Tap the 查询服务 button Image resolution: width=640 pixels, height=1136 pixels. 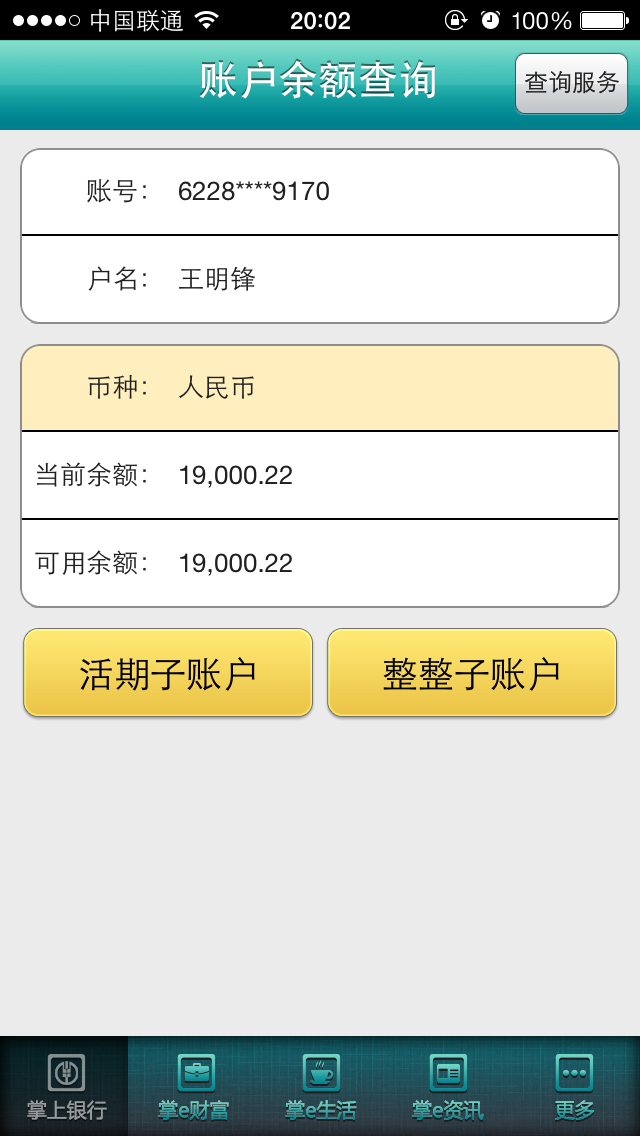pyautogui.click(x=571, y=83)
